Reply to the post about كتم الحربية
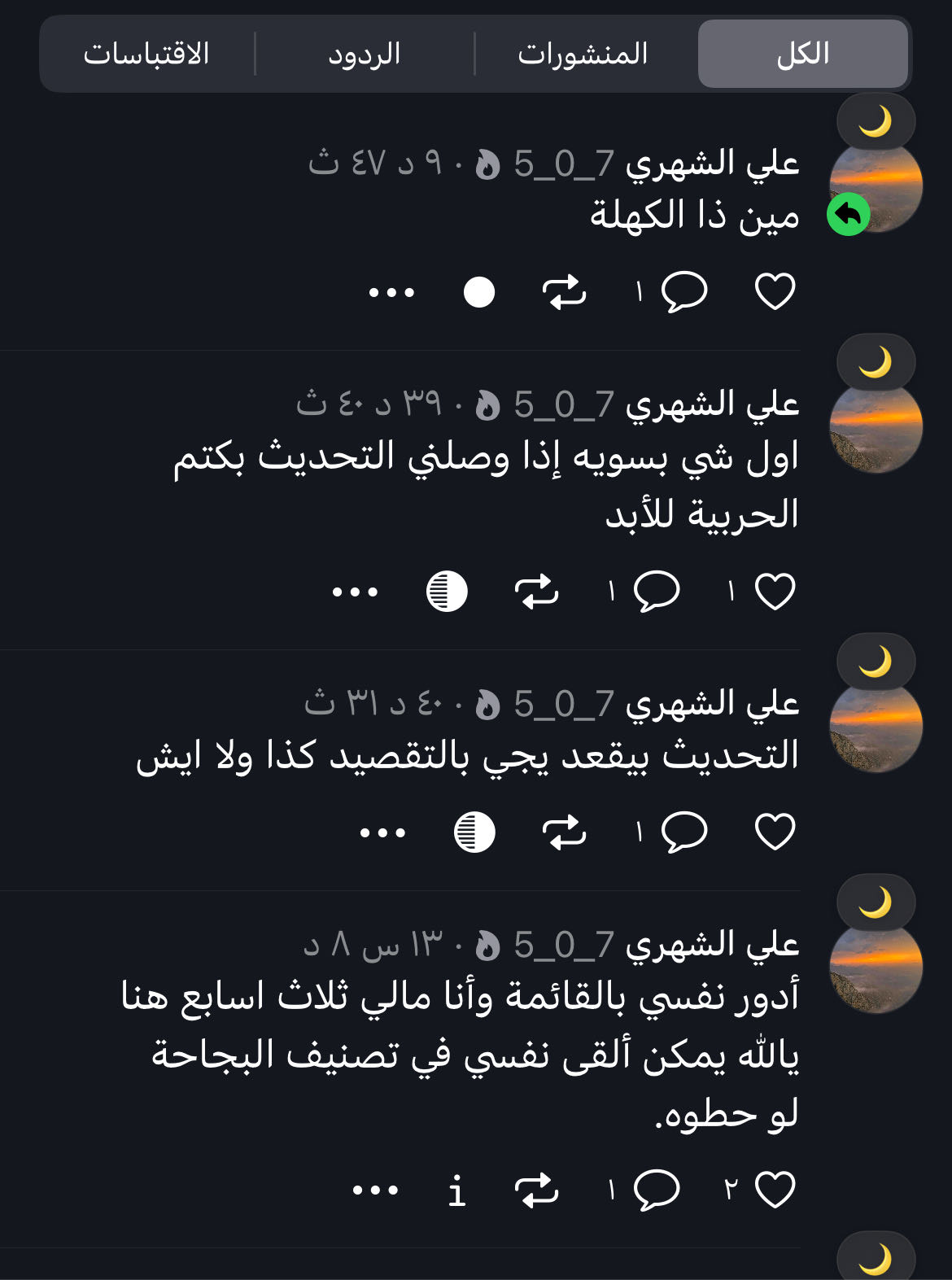 656,592
